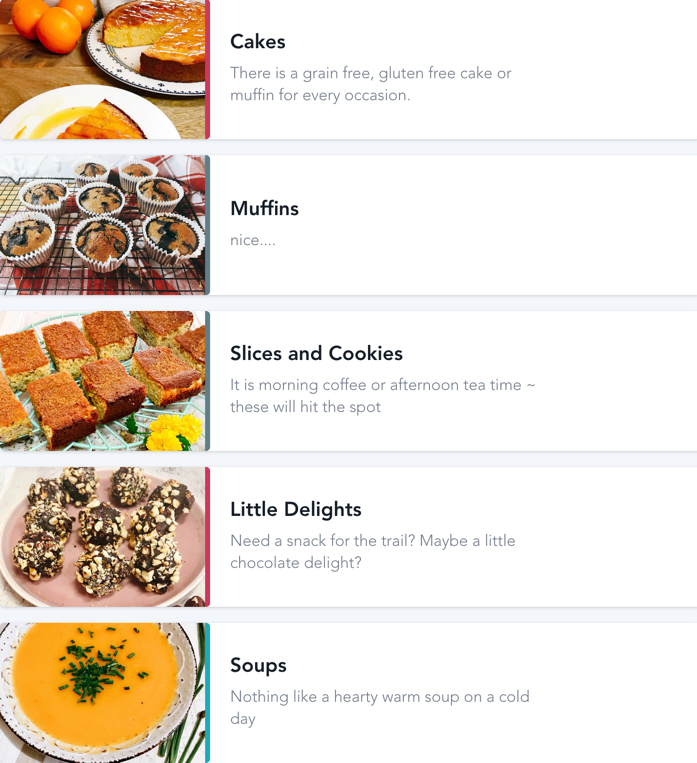The image size is (697, 763).
Task: Browse the Muffins category card
Action: (x=265, y=209)
